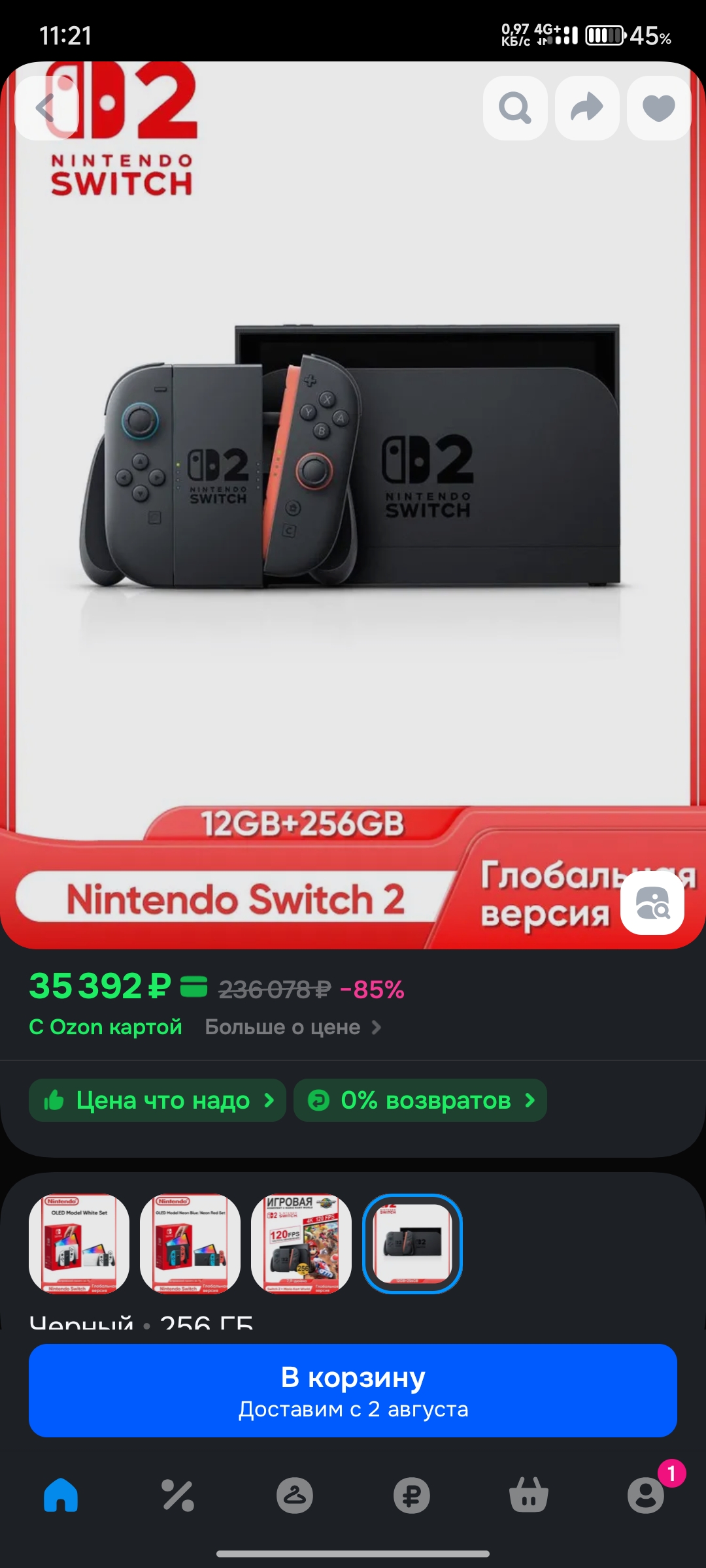Open the 'Цена что надо' chip

pos(158,1100)
